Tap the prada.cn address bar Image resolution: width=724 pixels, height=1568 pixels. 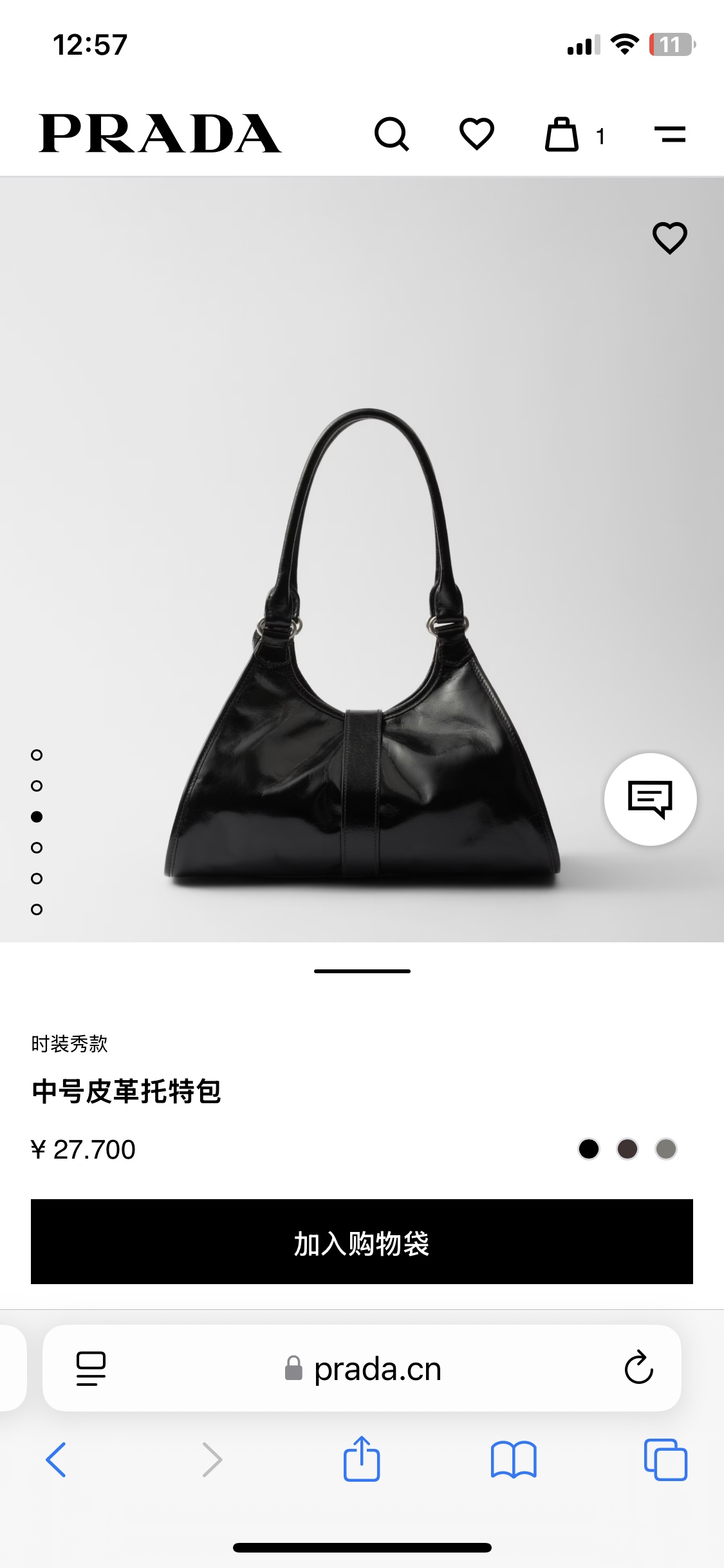tap(377, 1369)
